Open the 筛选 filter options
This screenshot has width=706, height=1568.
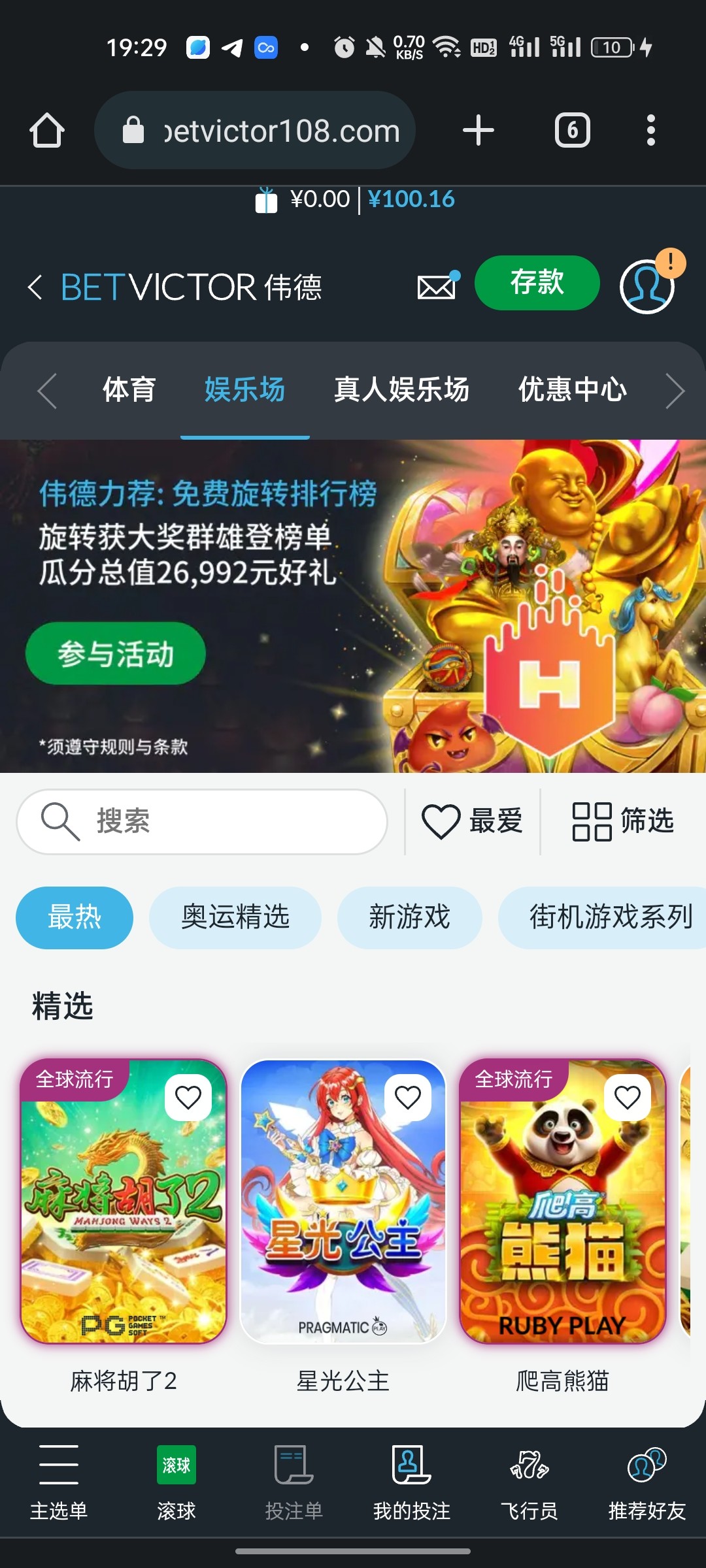click(x=622, y=821)
